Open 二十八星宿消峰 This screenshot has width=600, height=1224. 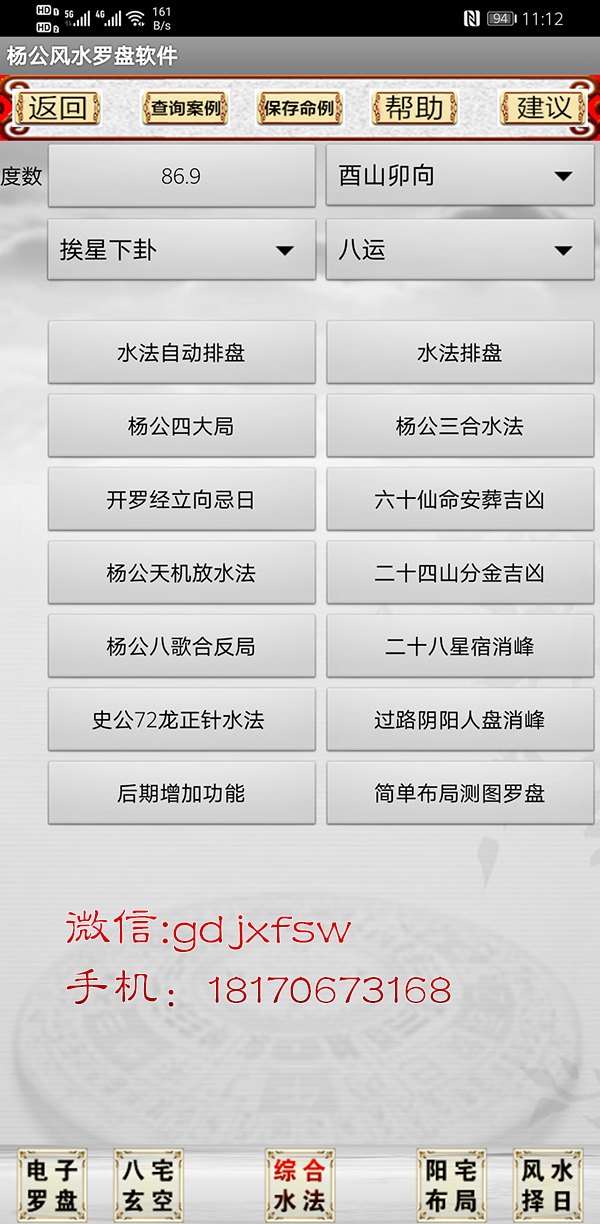(x=460, y=647)
